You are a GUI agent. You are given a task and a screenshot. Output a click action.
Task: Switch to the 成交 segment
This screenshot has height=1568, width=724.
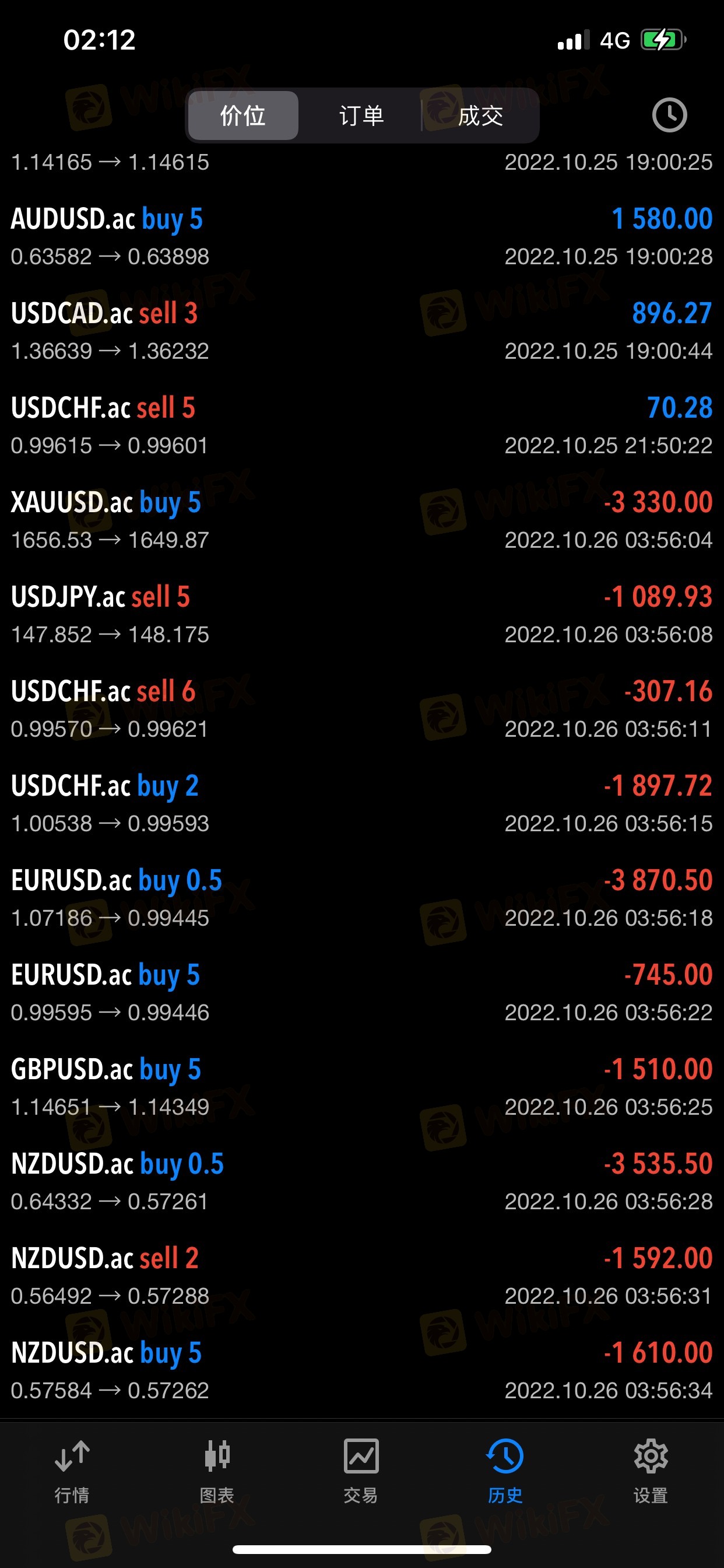pos(480,116)
